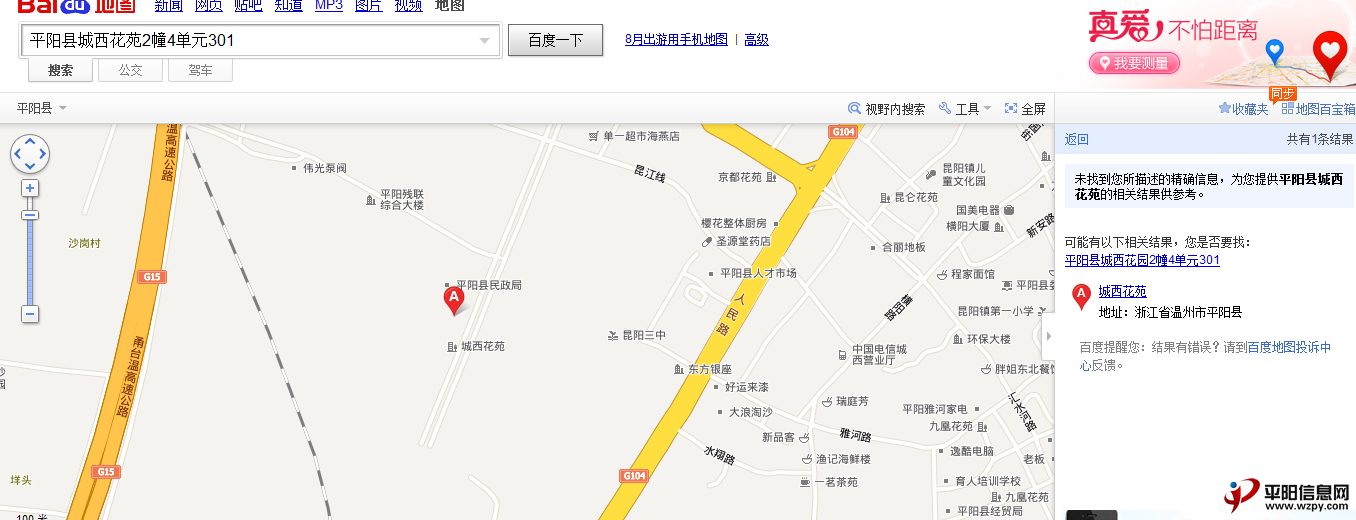Open suggested query 平阳县城西花园2幢4单元301
Screen dimensions: 1356x520
tap(1141, 260)
